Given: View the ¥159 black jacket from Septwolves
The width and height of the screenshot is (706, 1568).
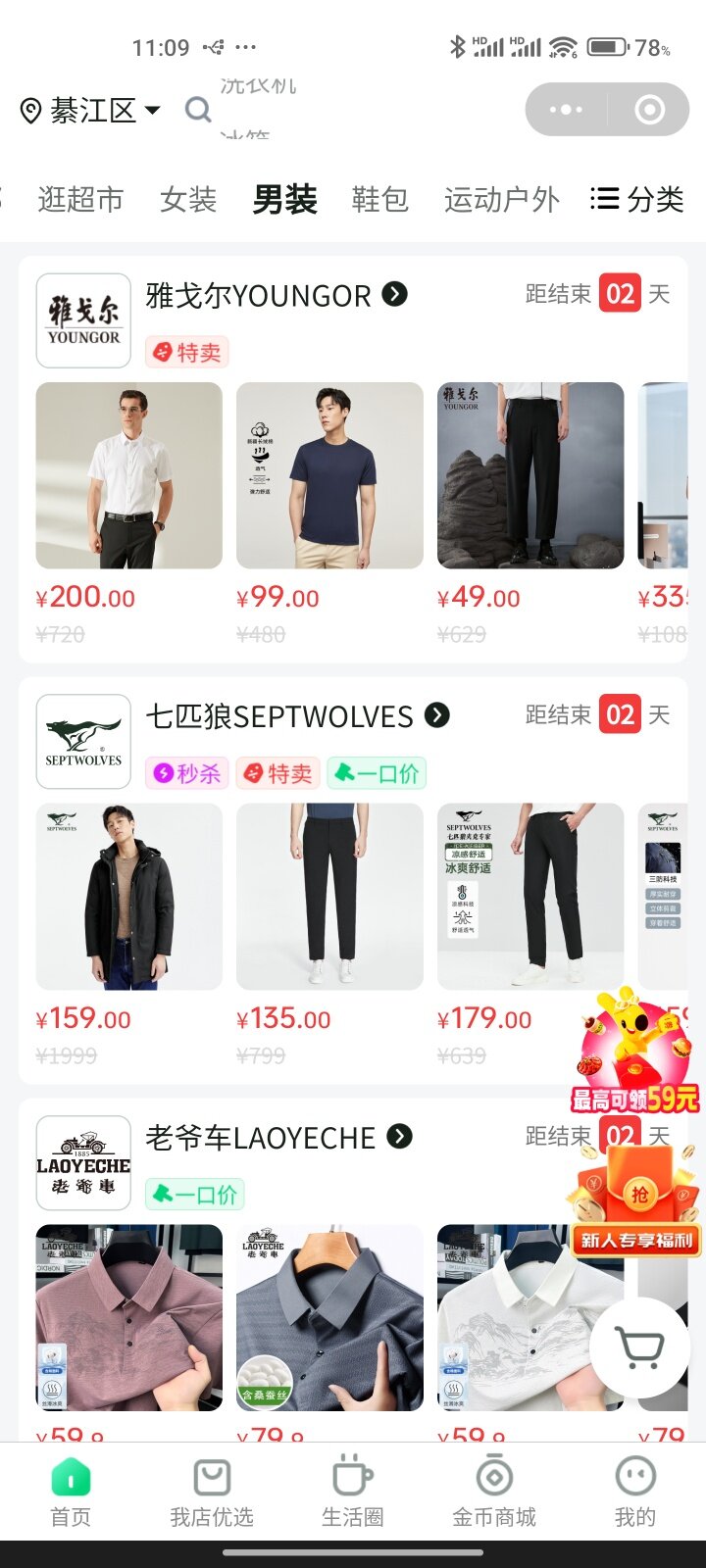Looking at the screenshot, I should click(129, 897).
